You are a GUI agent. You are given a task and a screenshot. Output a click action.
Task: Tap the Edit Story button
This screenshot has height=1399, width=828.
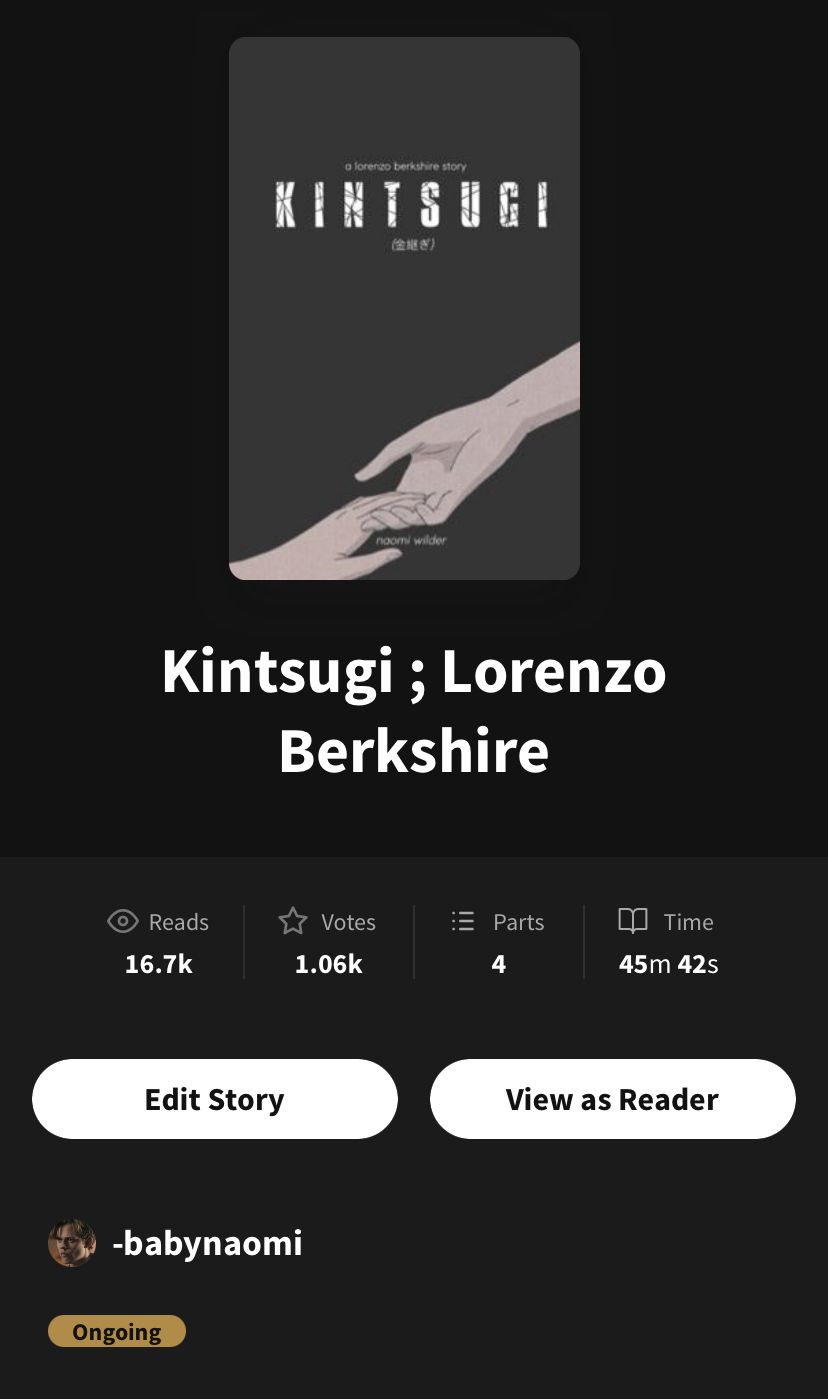215,1099
